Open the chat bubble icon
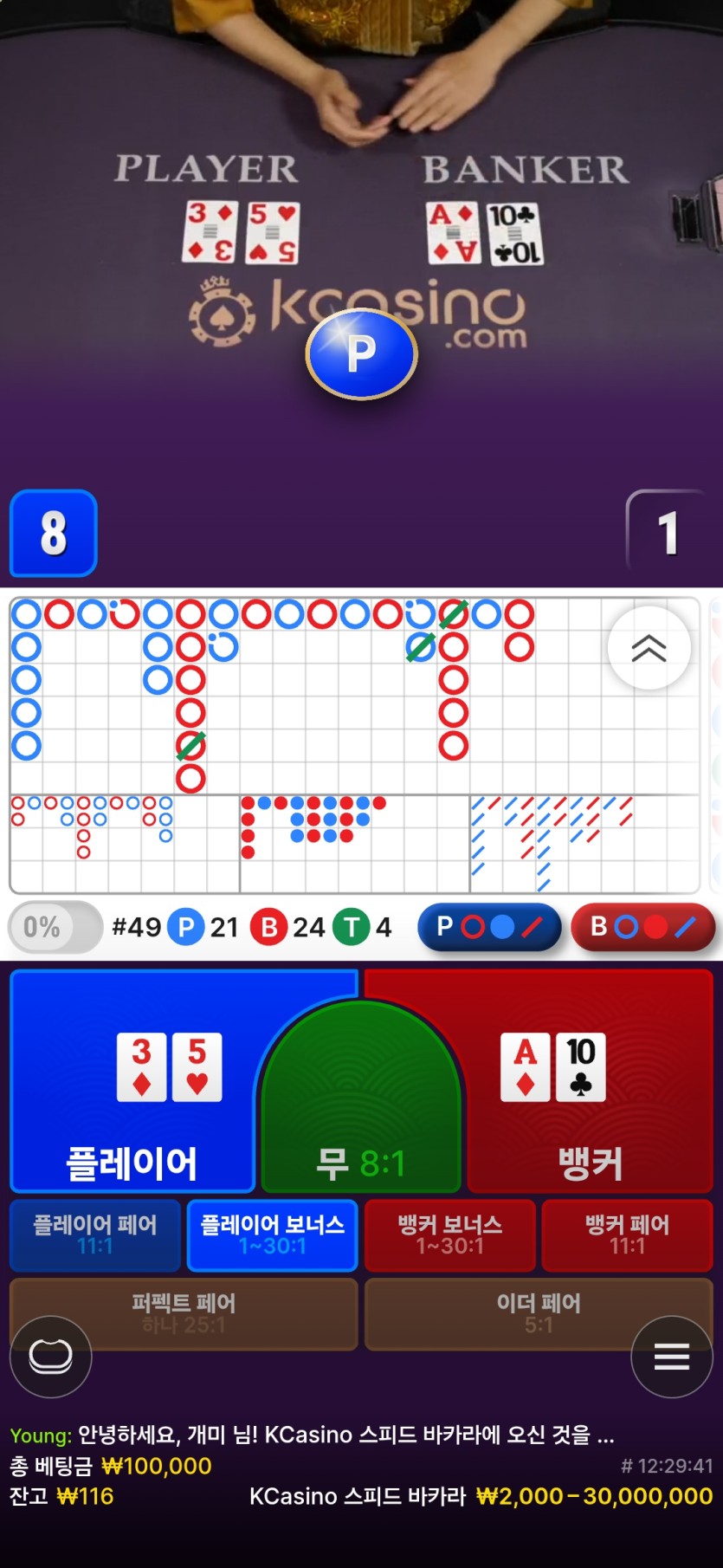Viewport: 723px width, 1568px height. pyautogui.click(x=50, y=1357)
